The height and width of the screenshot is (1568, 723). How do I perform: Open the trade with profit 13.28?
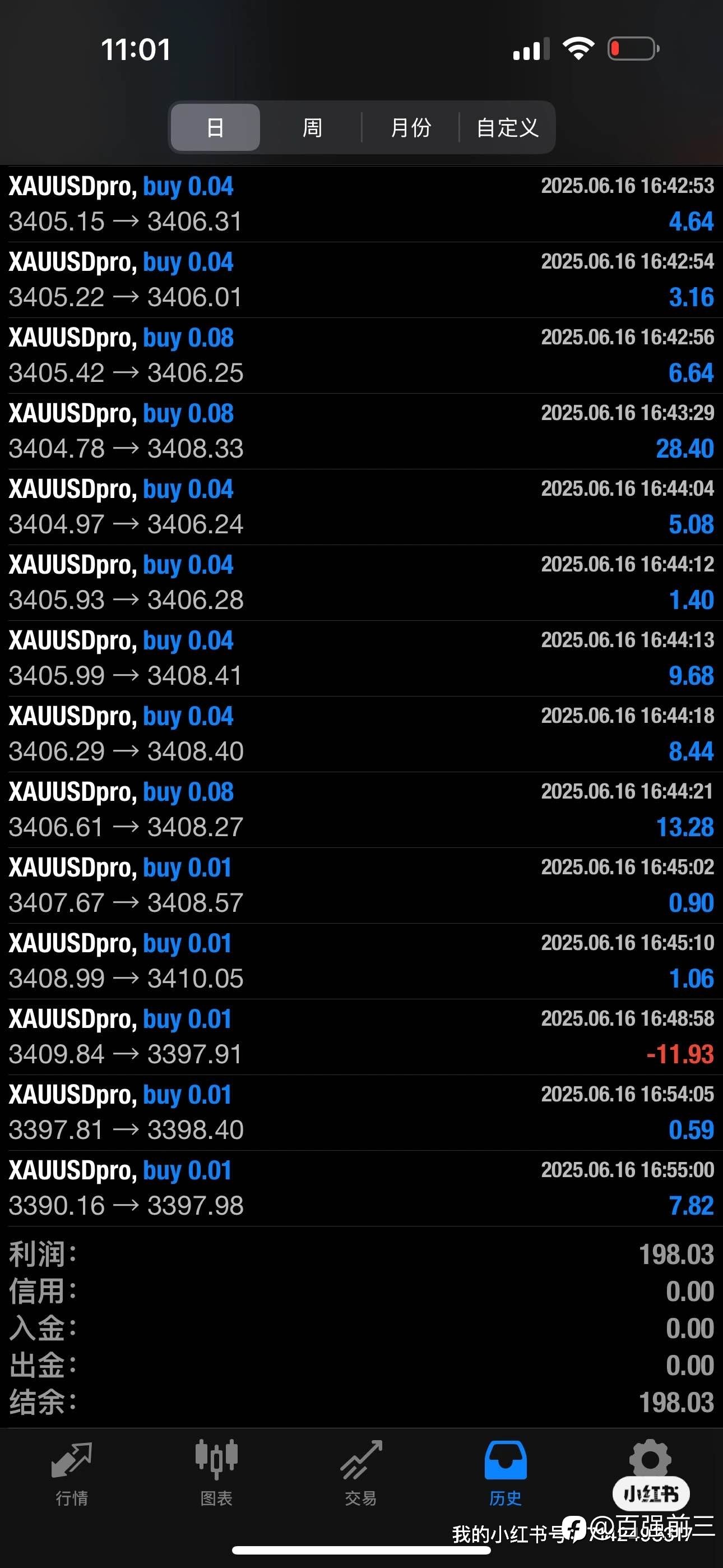361,810
